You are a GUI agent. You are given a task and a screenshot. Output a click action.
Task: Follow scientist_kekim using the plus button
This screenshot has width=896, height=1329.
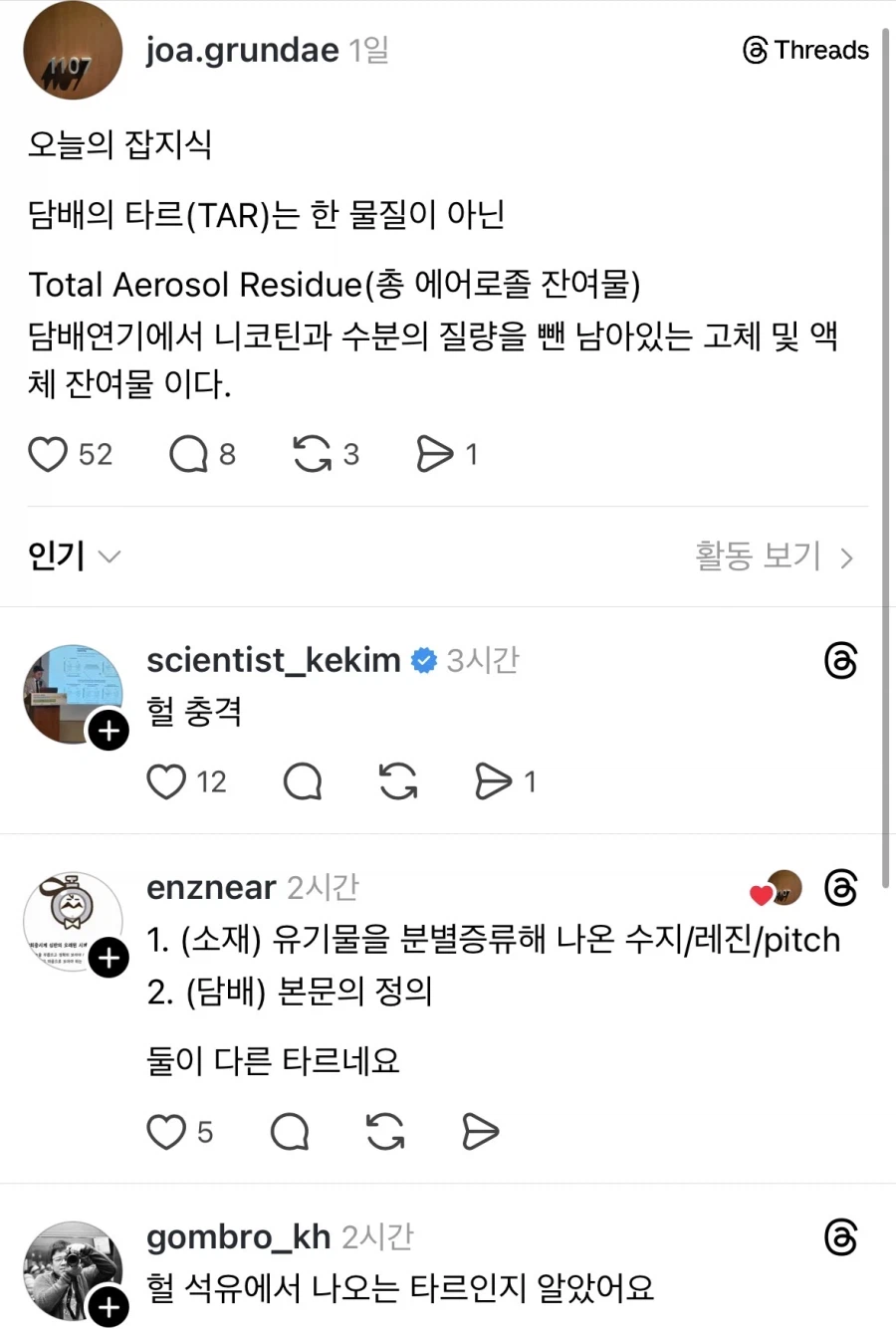(x=109, y=730)
